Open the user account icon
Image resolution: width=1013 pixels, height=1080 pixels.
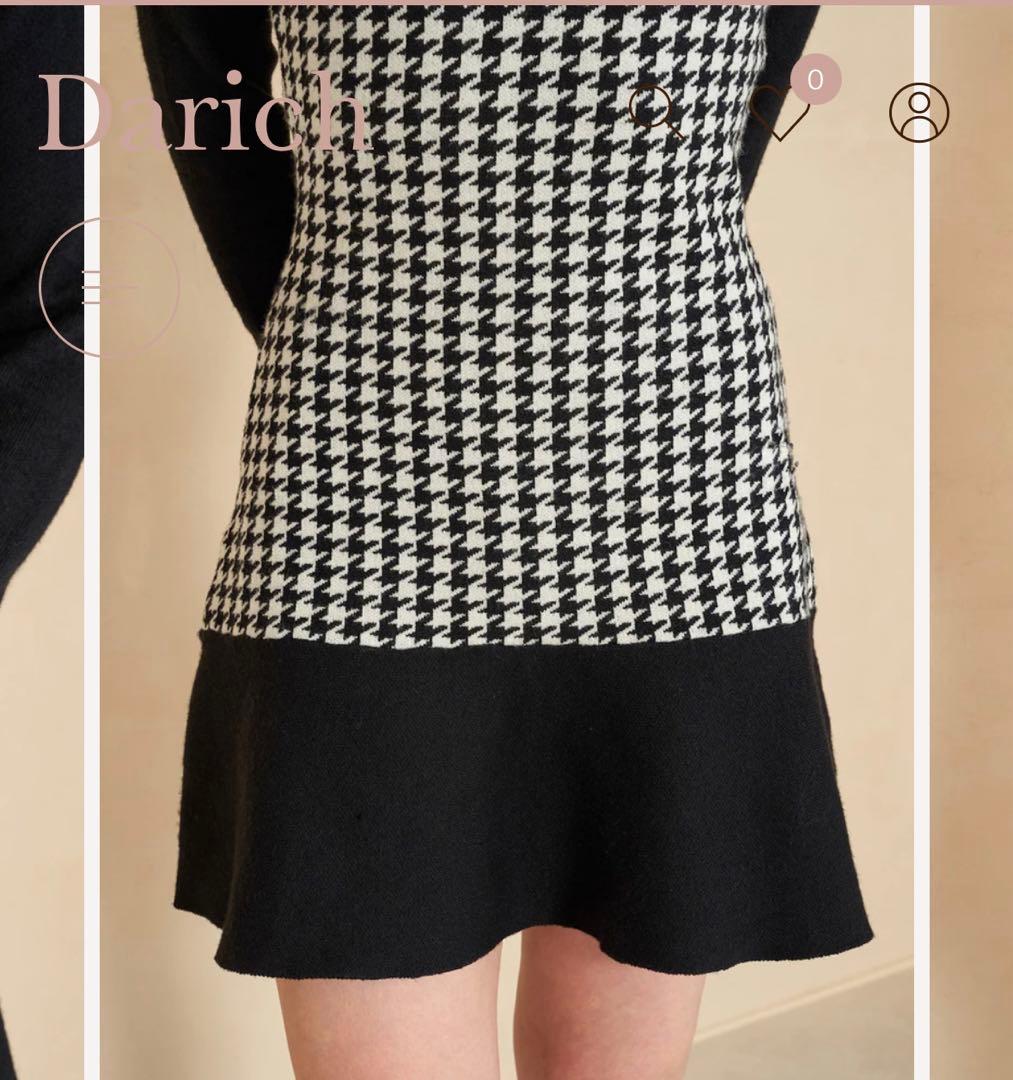pyautogui.click(x=918, y=112)
